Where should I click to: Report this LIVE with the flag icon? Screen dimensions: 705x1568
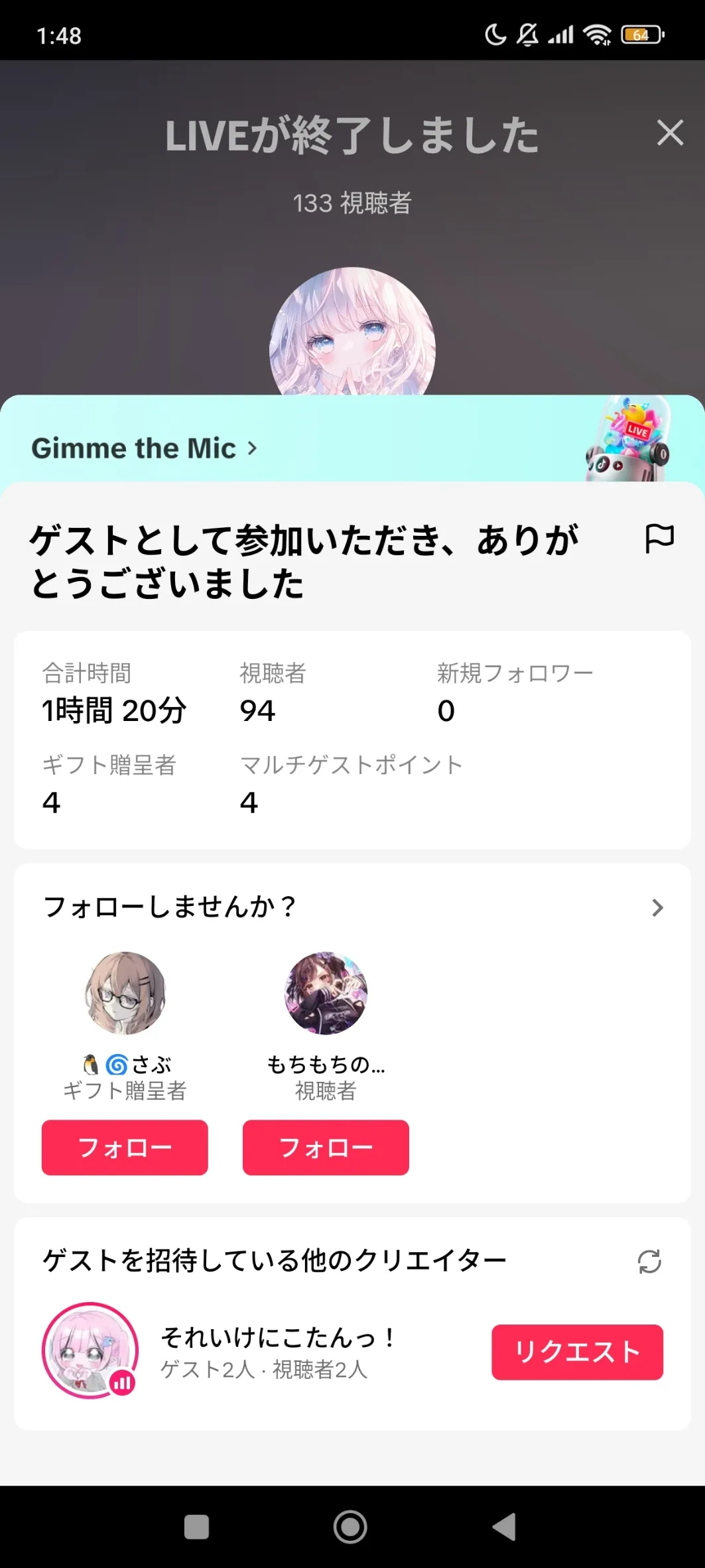point(659,538)
